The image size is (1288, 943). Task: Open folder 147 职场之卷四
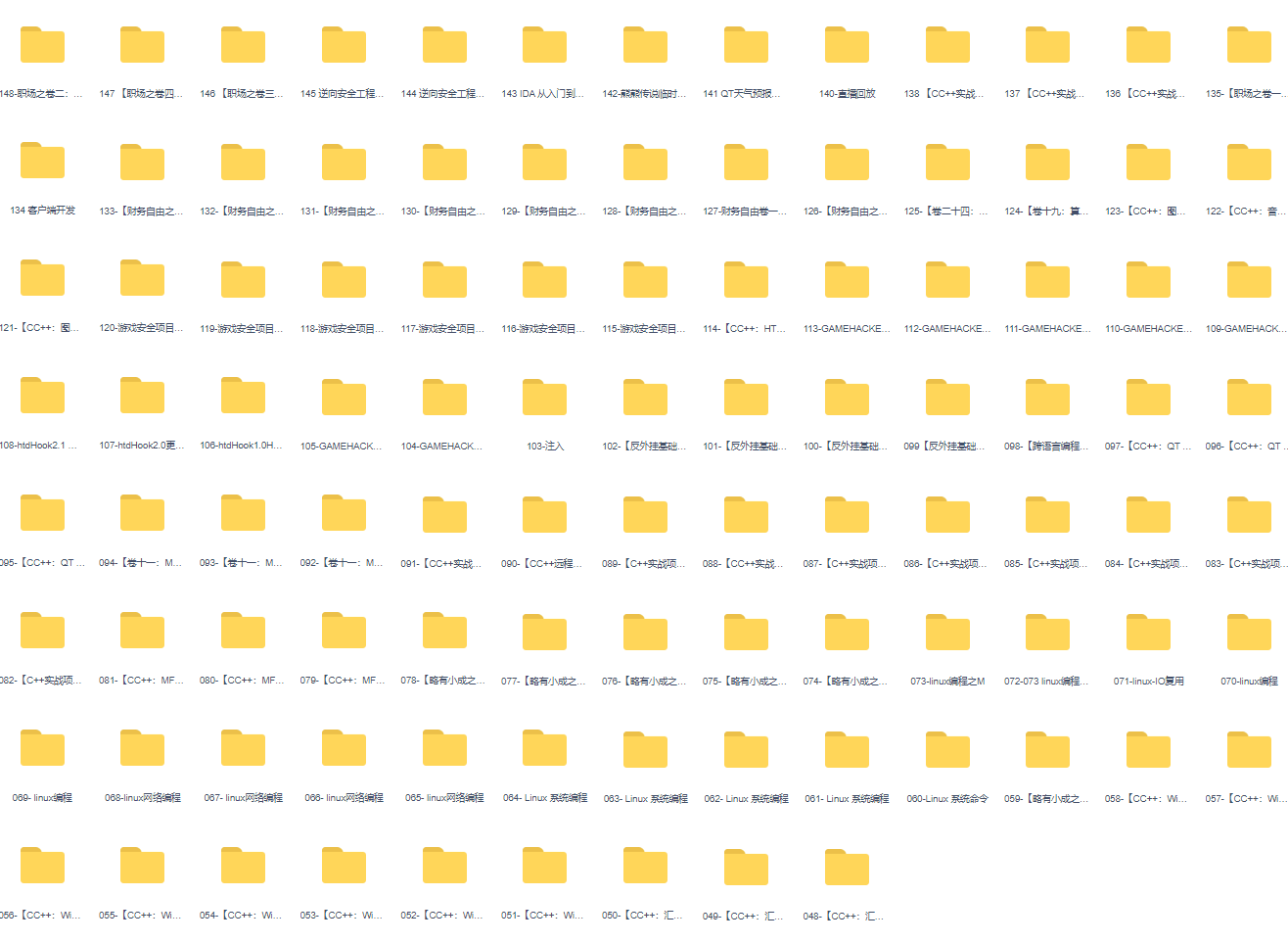[x=142, y=46]
